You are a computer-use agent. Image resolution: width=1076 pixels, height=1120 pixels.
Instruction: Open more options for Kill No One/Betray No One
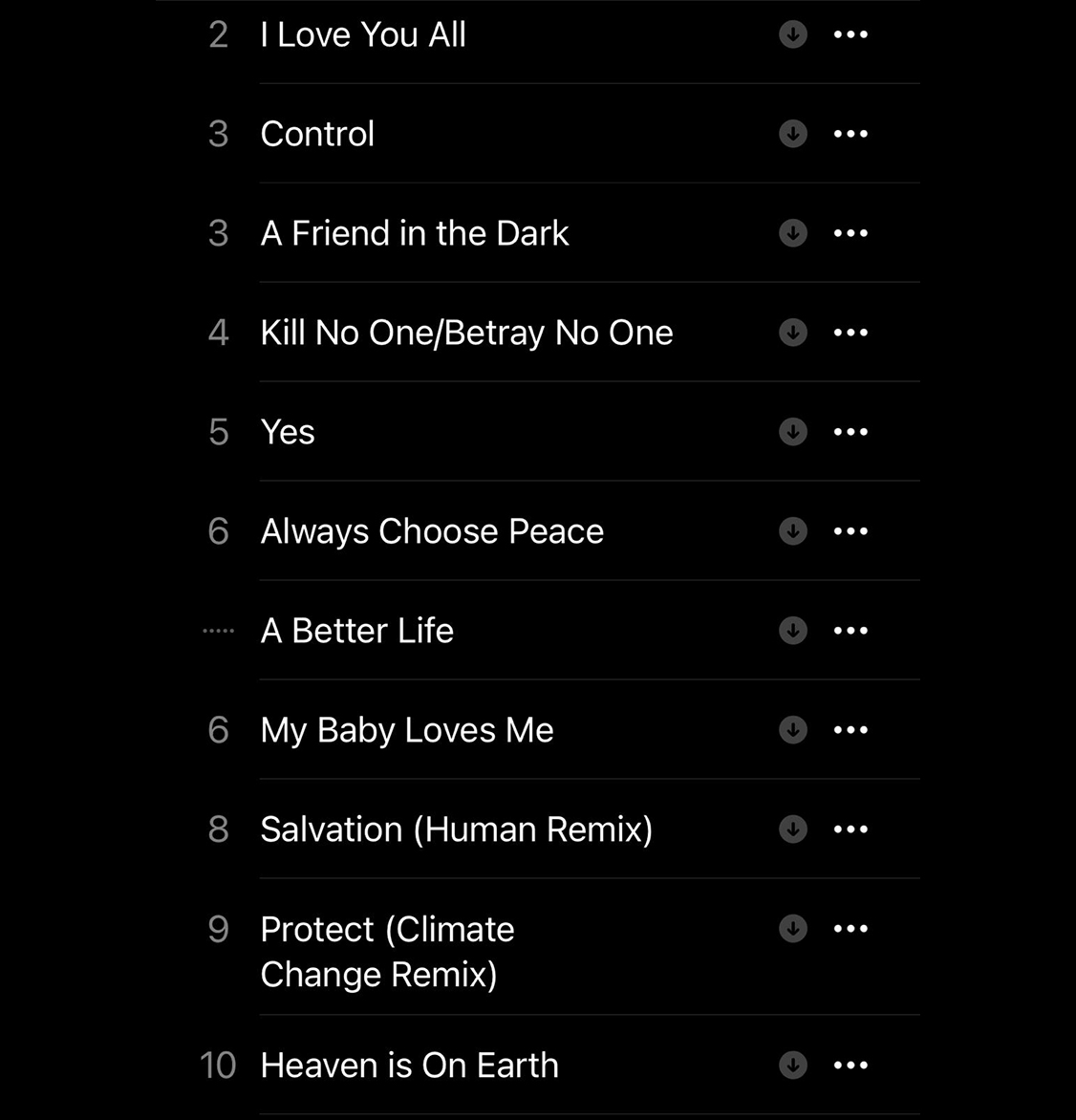850,333
